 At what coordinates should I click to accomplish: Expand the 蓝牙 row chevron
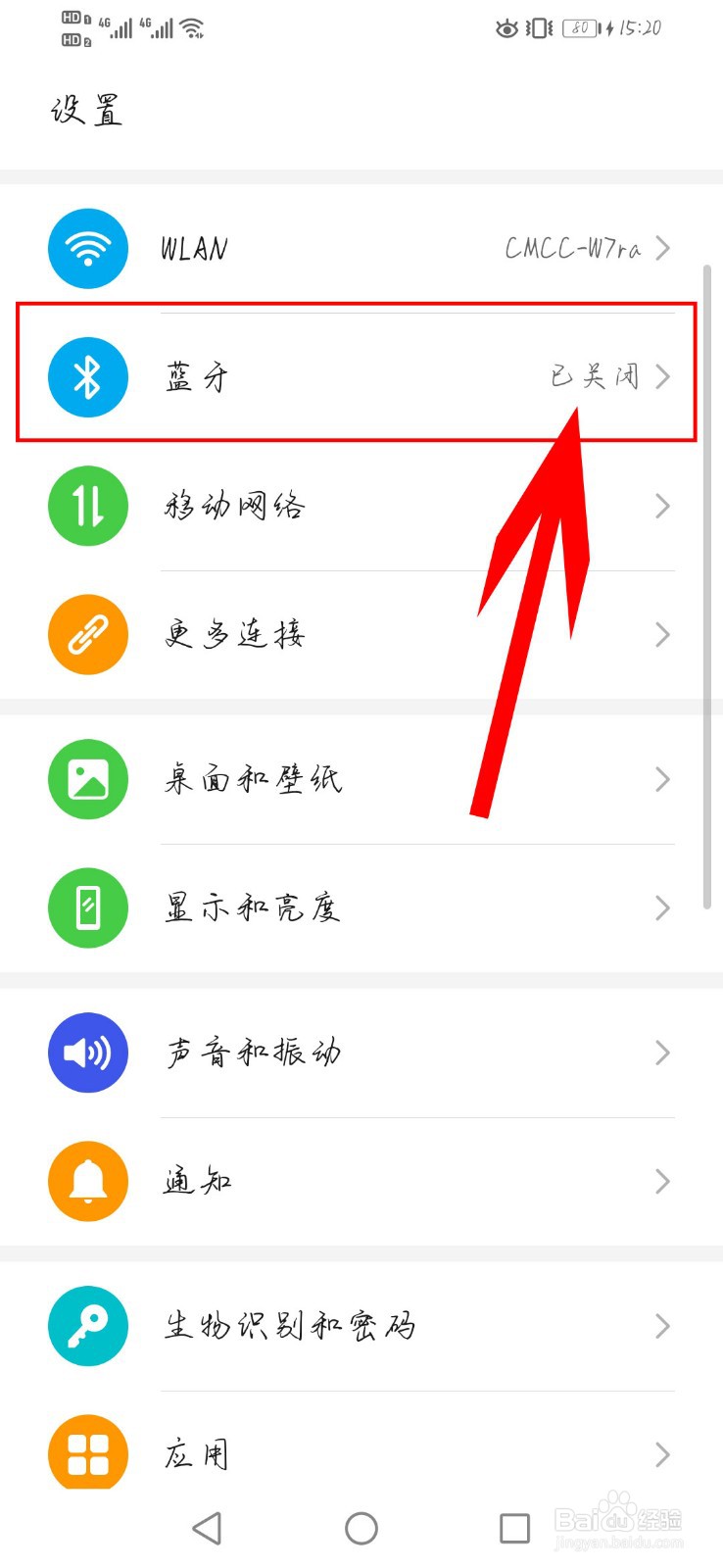point(663,377)
